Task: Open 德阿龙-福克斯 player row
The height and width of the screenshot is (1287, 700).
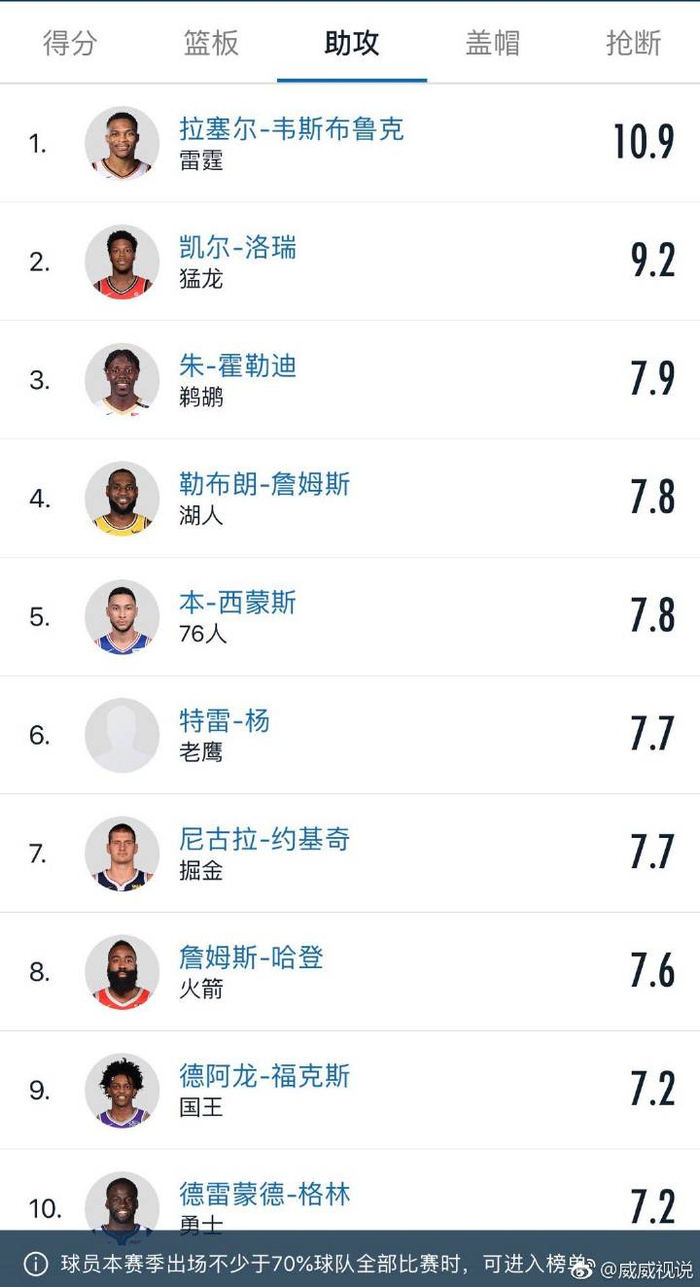Action: click(x=265, y=1076)
